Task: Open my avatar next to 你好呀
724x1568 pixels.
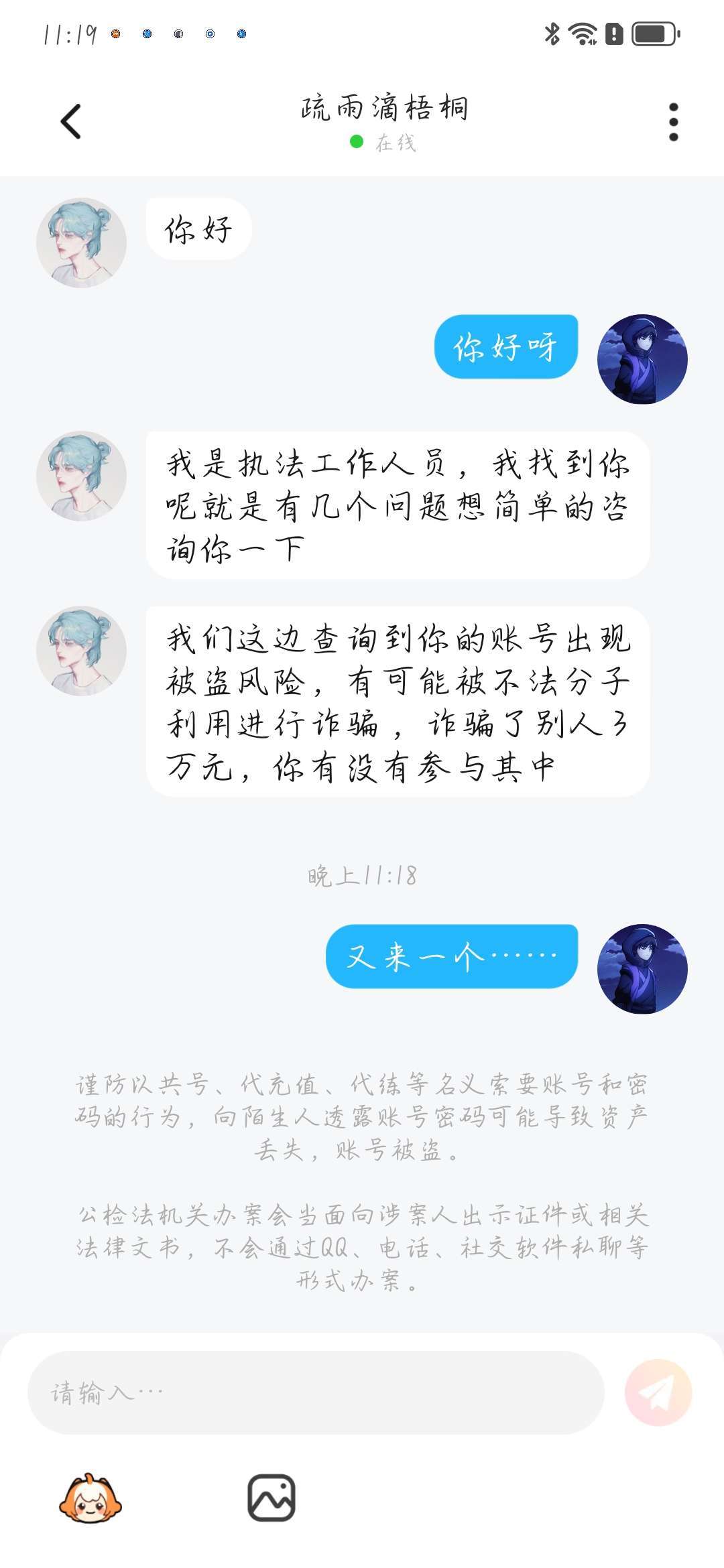Action: tap(642, 359)
